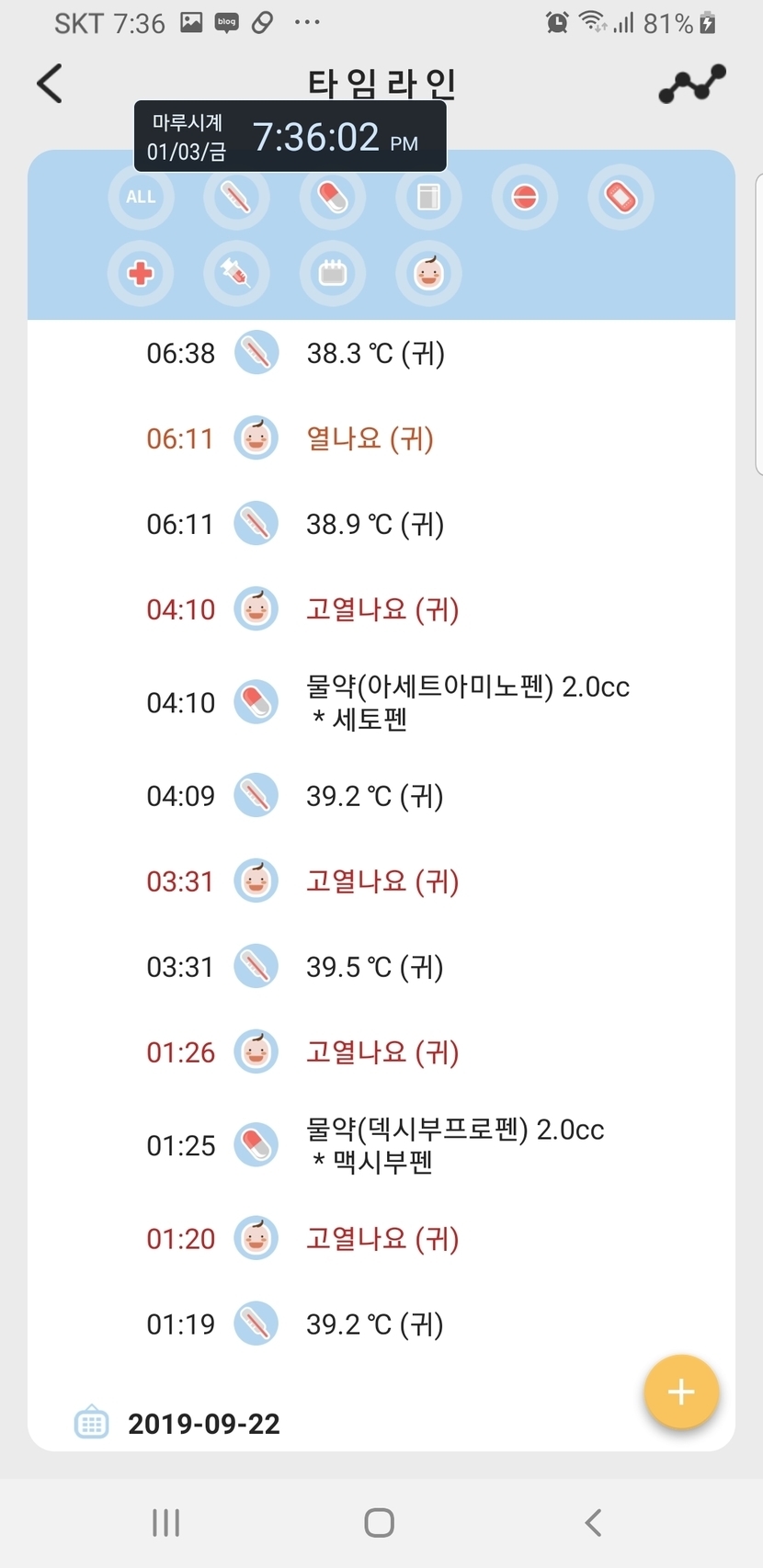Filter timeline by thermometer readings
Image resolution: width=763 pixels, height=1568 pixels.
[236, 197]
